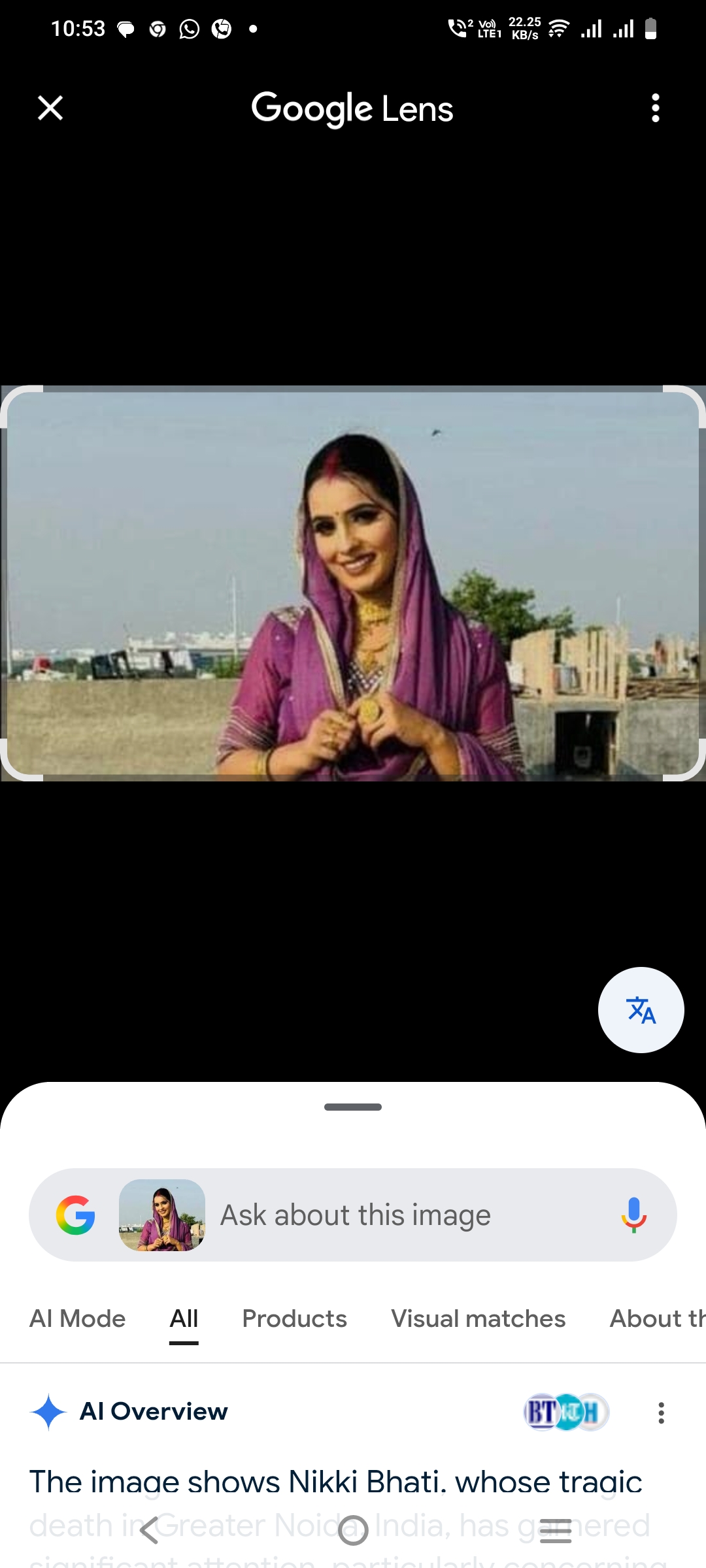Close Google Lens with the X
Screen dimensions: 706x1568
pos(50,108)
